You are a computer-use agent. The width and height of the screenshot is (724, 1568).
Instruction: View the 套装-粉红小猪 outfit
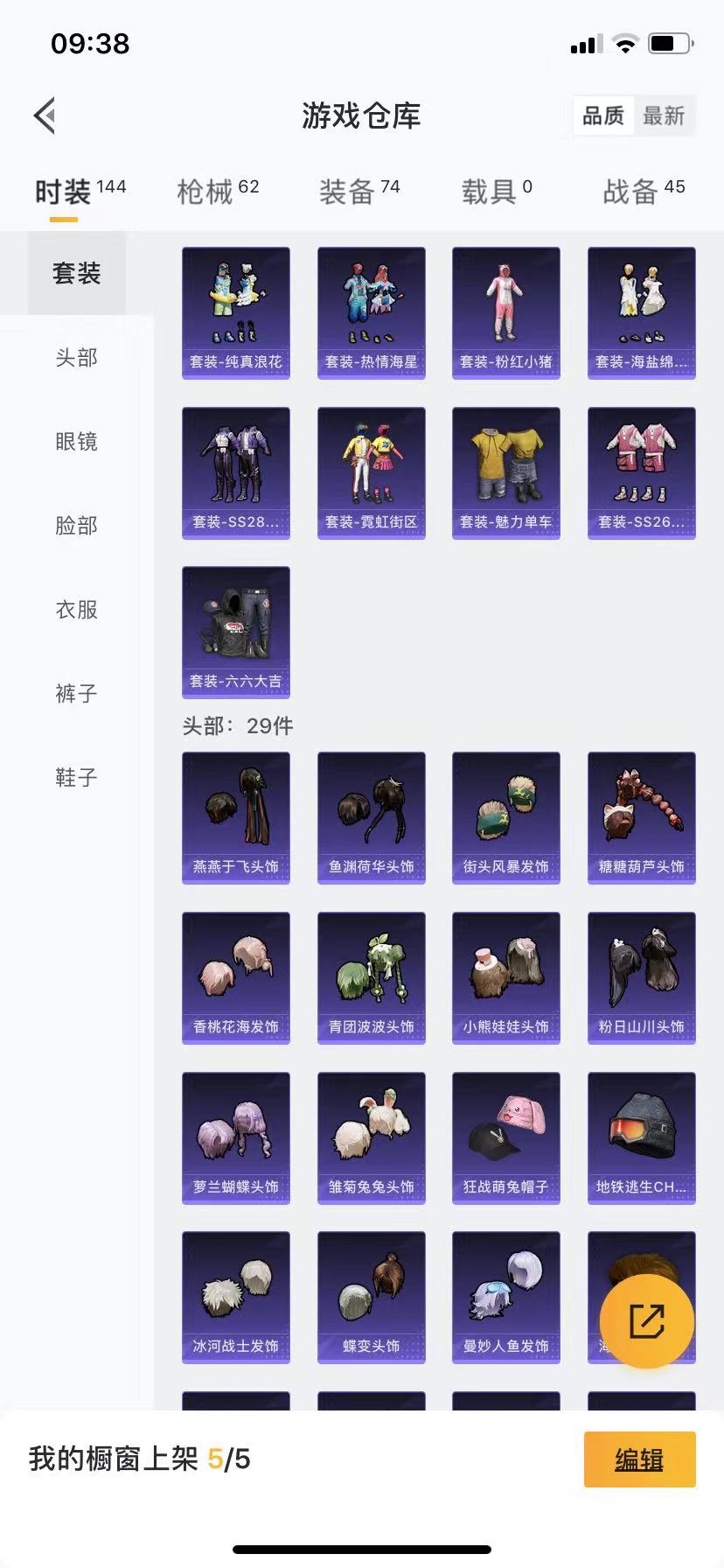click(x=506, y=313)
